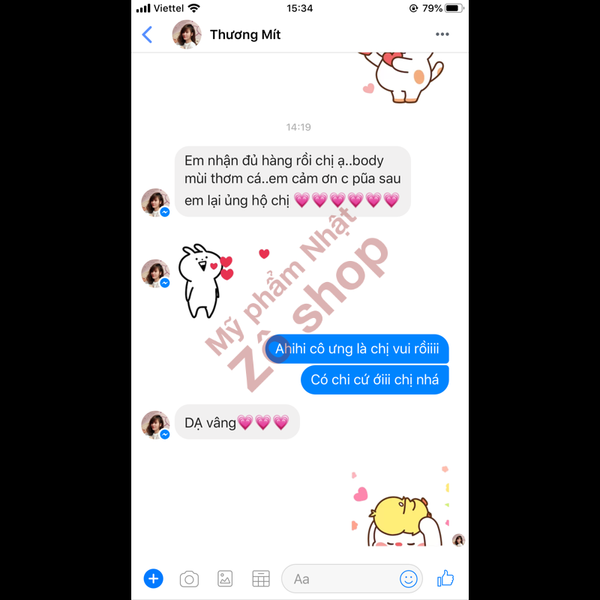Open the emoji picker in the message box
The height and width of the screenshot is (600, 600).
point(408,578)
